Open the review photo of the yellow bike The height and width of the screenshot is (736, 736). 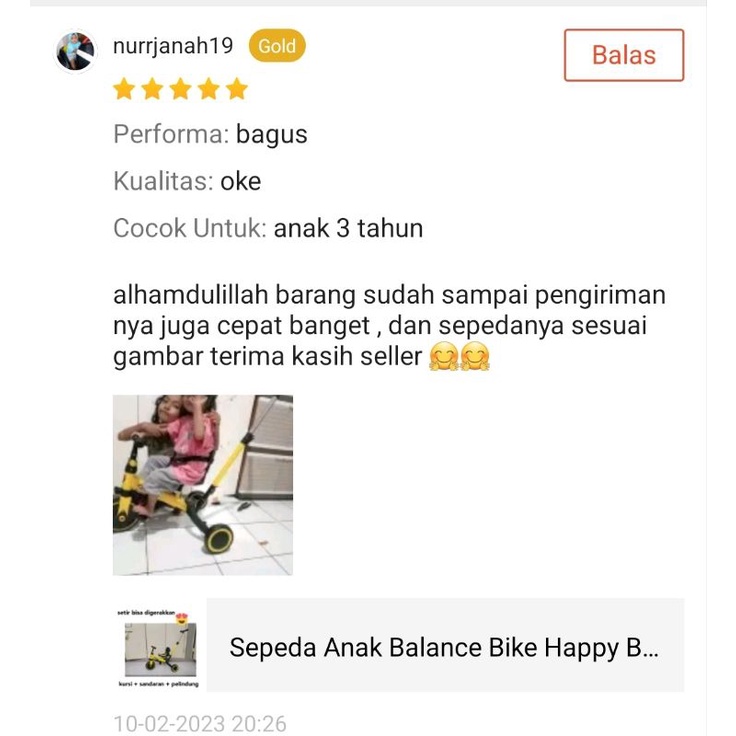[202, 485]
